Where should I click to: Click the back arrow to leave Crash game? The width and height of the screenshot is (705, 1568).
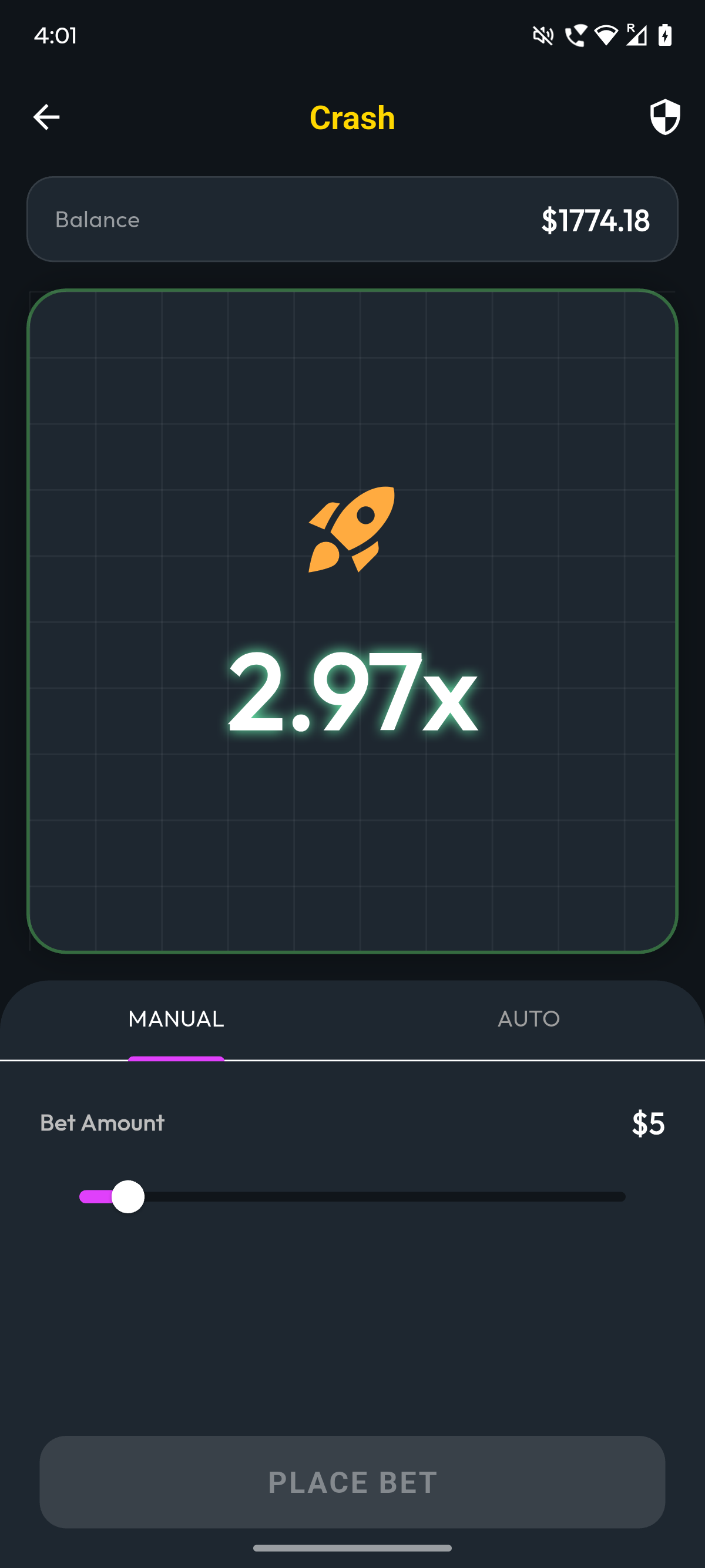tap(46, 117)
